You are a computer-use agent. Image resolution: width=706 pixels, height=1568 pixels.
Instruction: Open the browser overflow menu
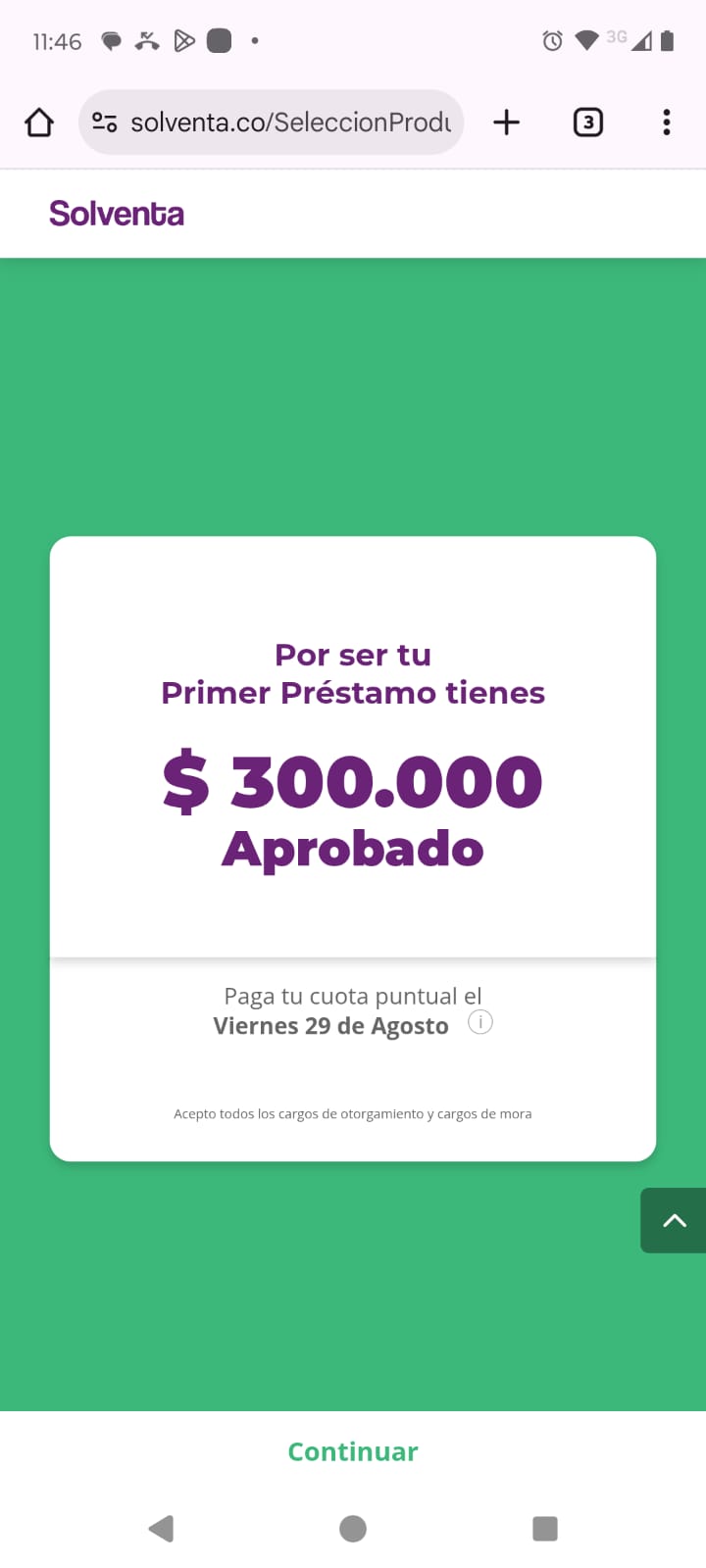[667, 122]
